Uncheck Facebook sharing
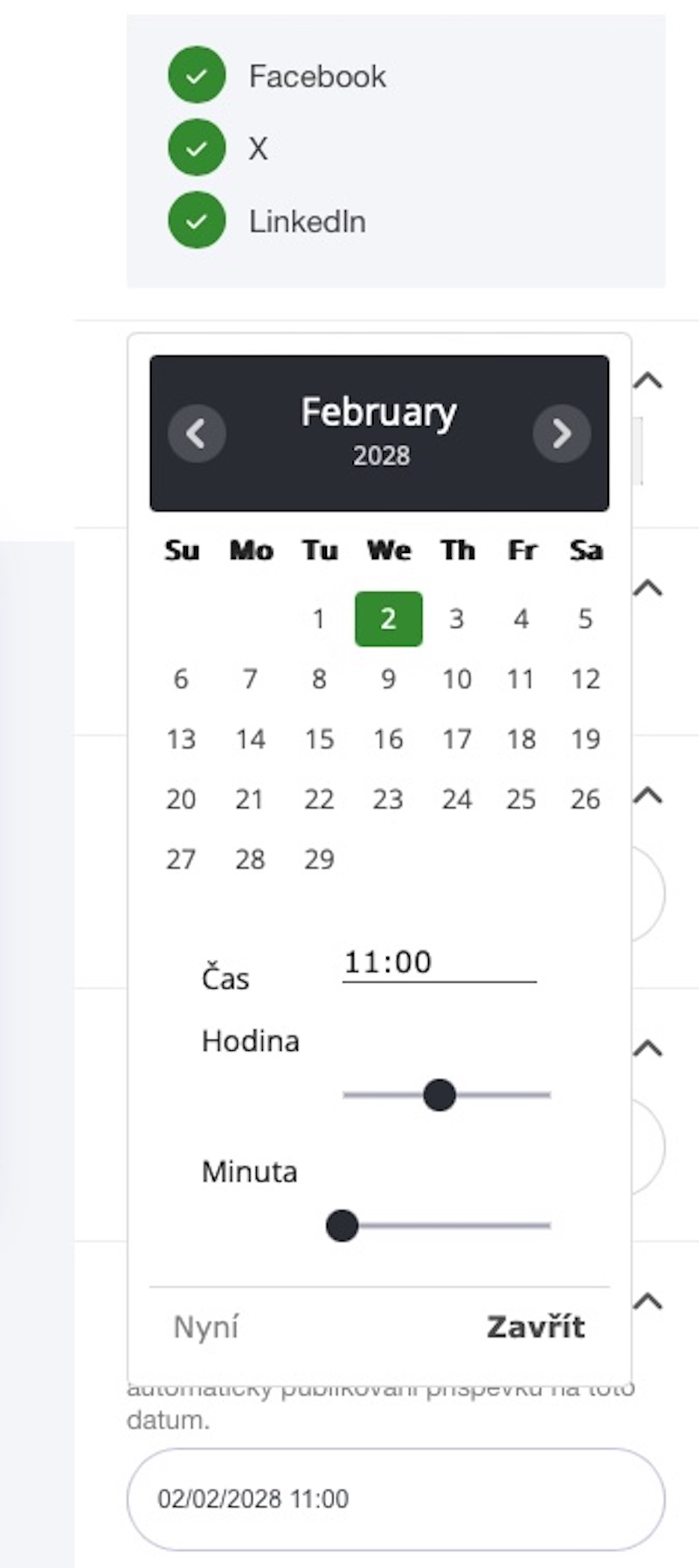 click(x=197, y=76)
